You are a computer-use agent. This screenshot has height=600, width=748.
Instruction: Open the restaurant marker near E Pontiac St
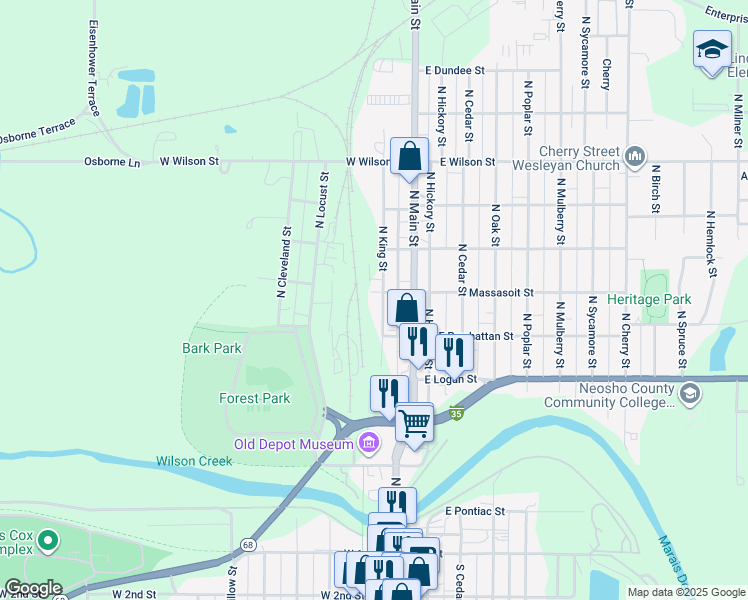click(x=397, y=505)
